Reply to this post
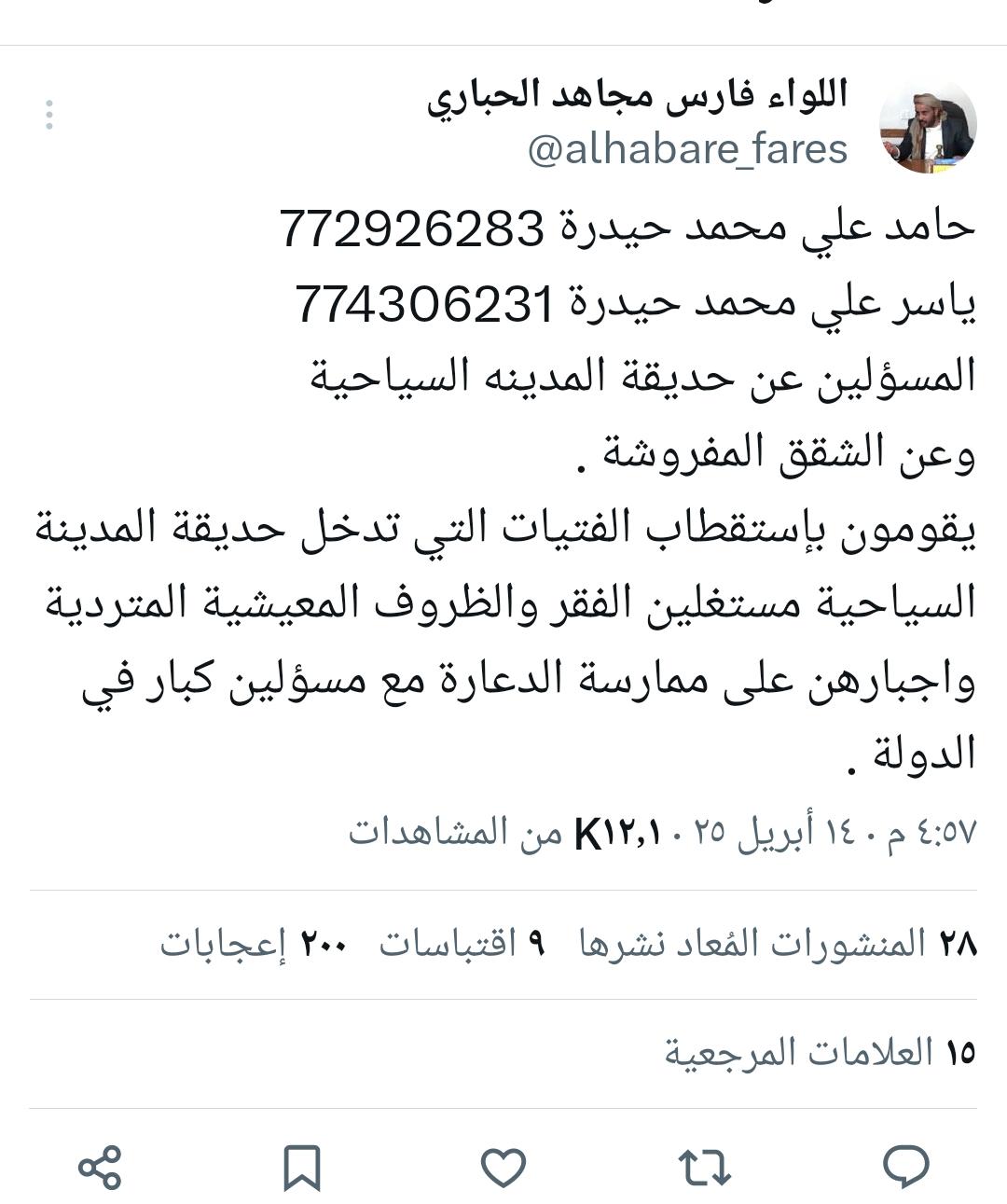The height and width of the screenshot is (1204, 1007). click(905, 1167)
